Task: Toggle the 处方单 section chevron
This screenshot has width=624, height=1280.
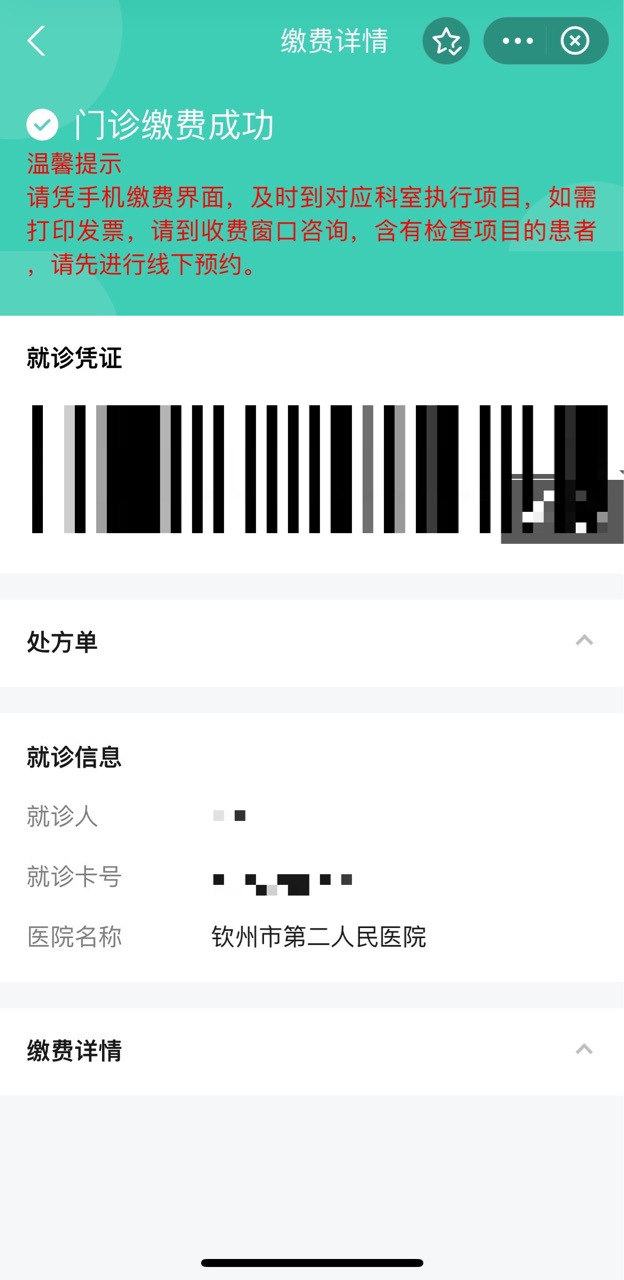Action: tap(585, 640)
